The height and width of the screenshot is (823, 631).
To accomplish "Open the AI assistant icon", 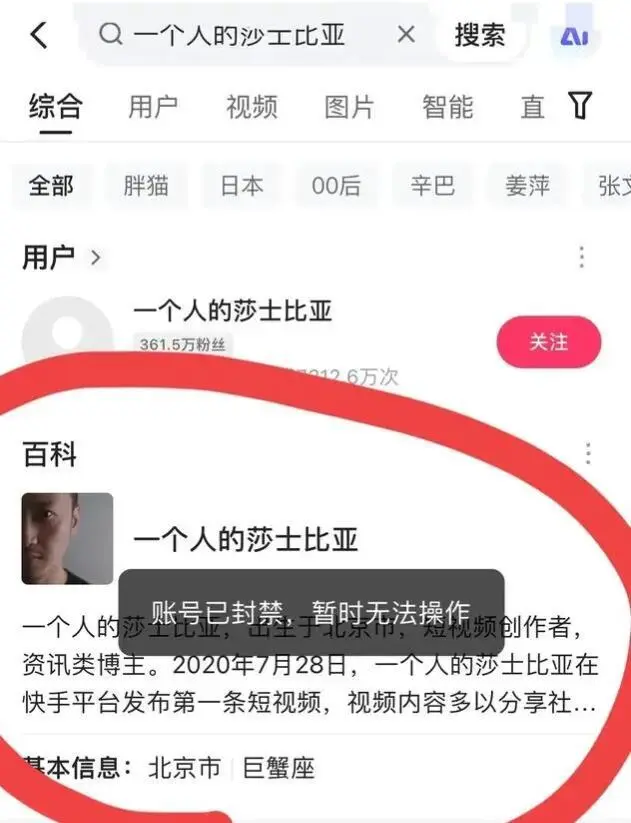I will 574,36.
